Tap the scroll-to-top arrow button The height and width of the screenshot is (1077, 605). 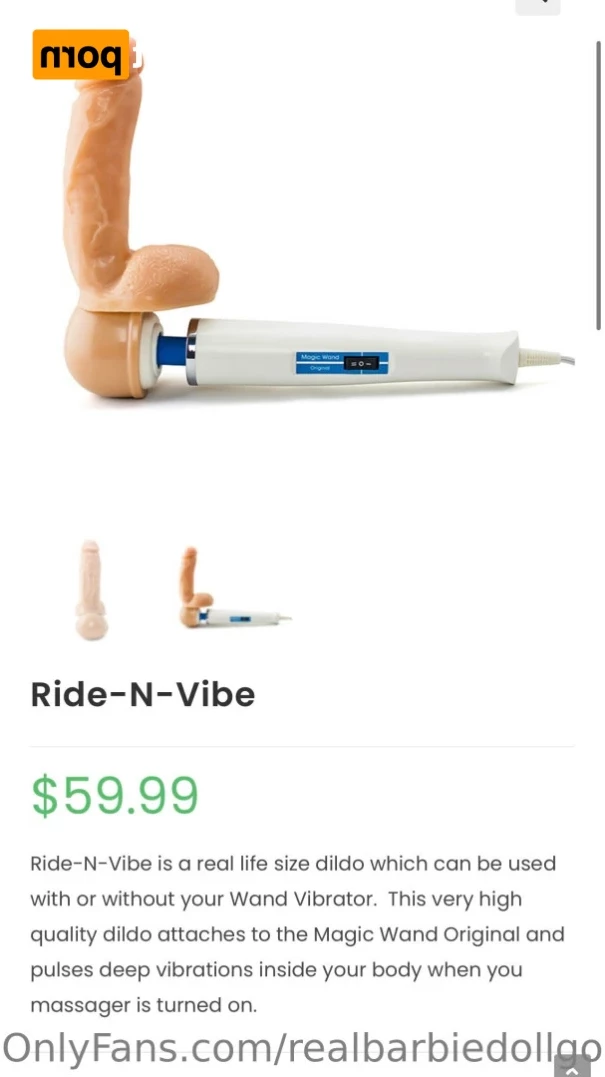(572, 1067)
